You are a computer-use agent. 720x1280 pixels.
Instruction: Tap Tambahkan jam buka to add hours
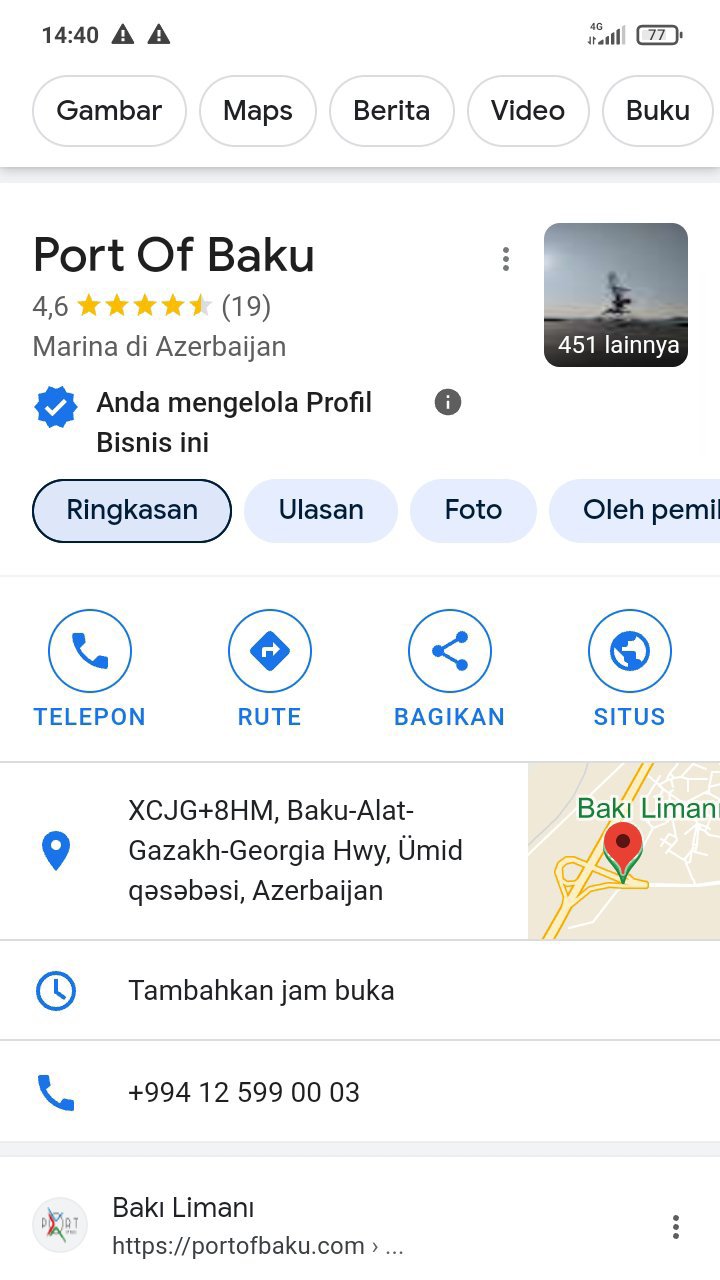[360, 991]
